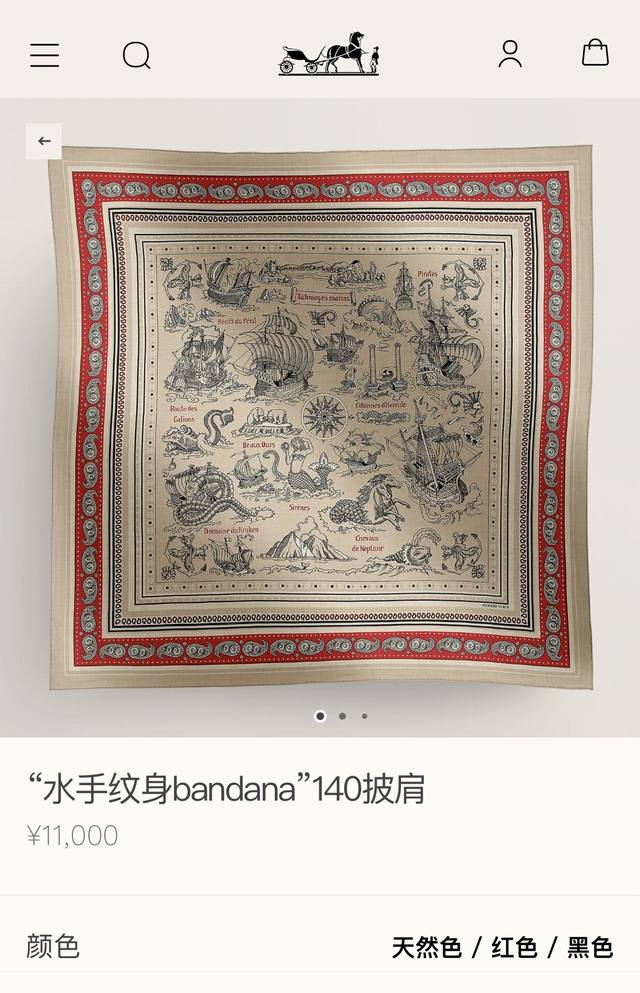640x993 pixels.
Task: Go to the account profile icon
Action: point(510,54)
